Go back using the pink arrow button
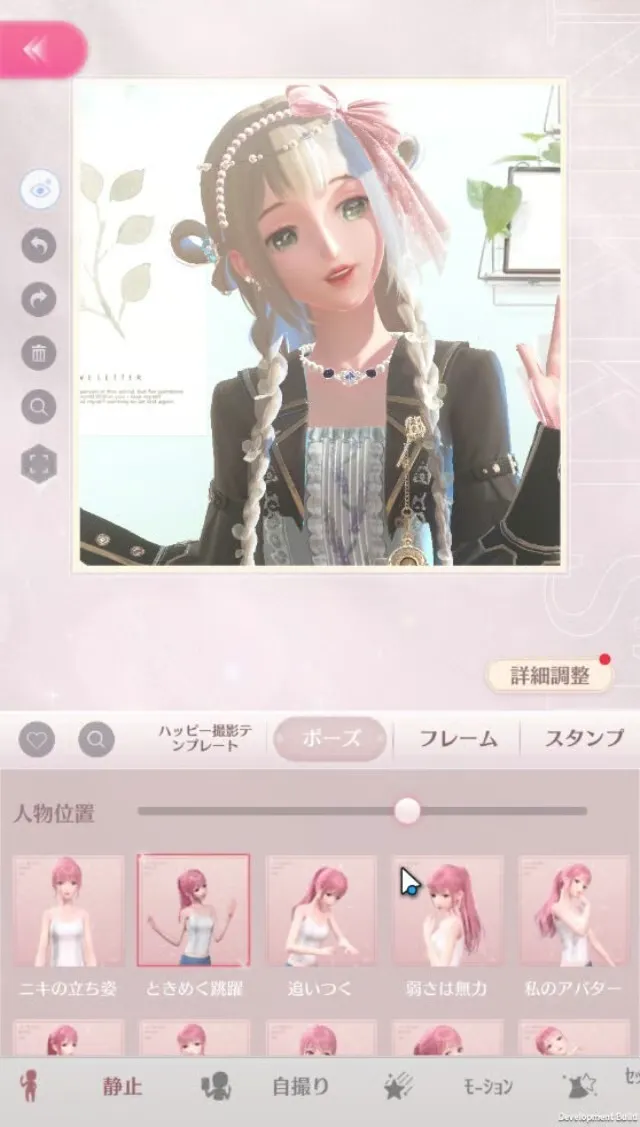640x1127 pixels. [40, 50]
